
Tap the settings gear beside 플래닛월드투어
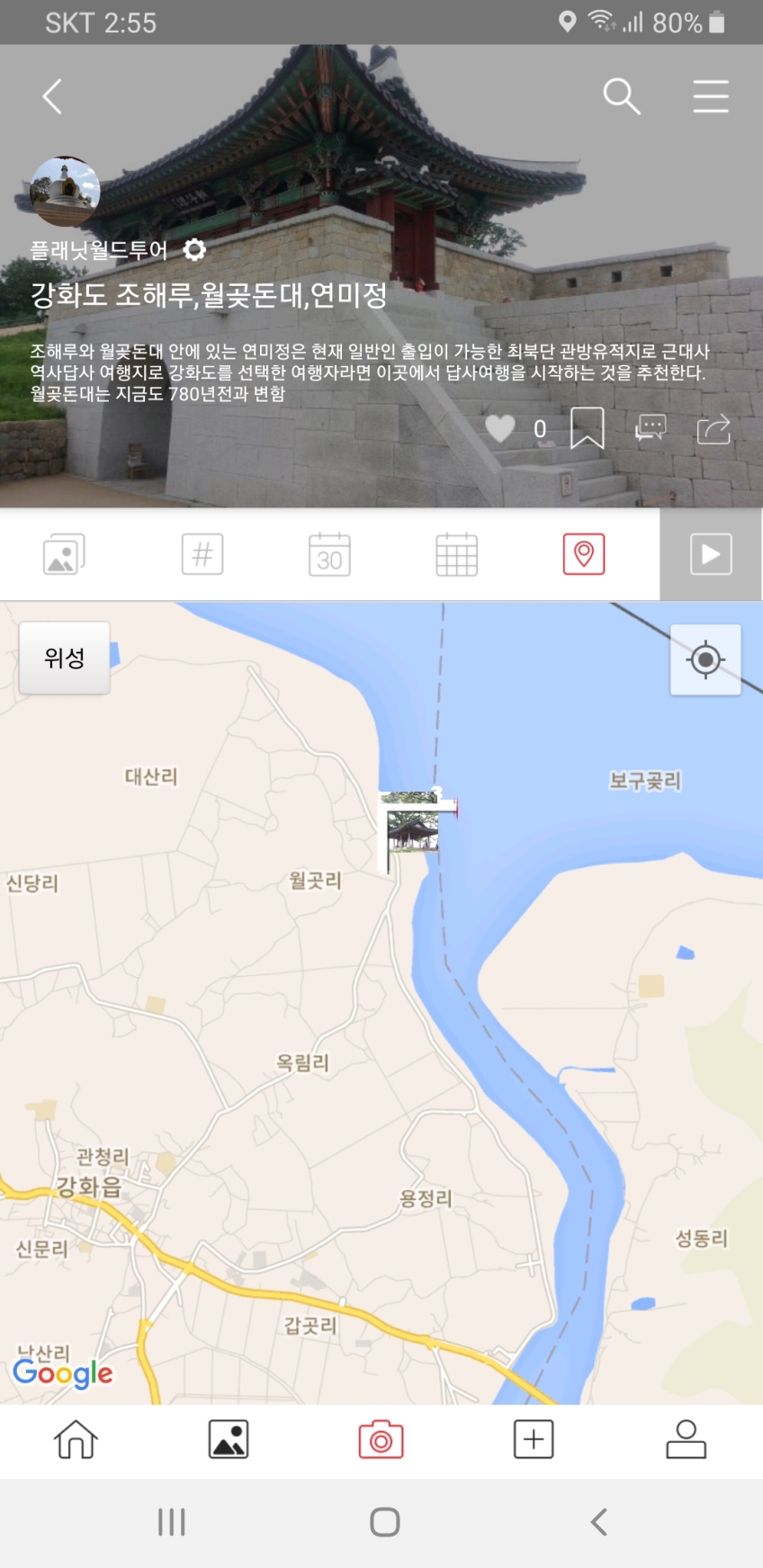tap(194, 249)
